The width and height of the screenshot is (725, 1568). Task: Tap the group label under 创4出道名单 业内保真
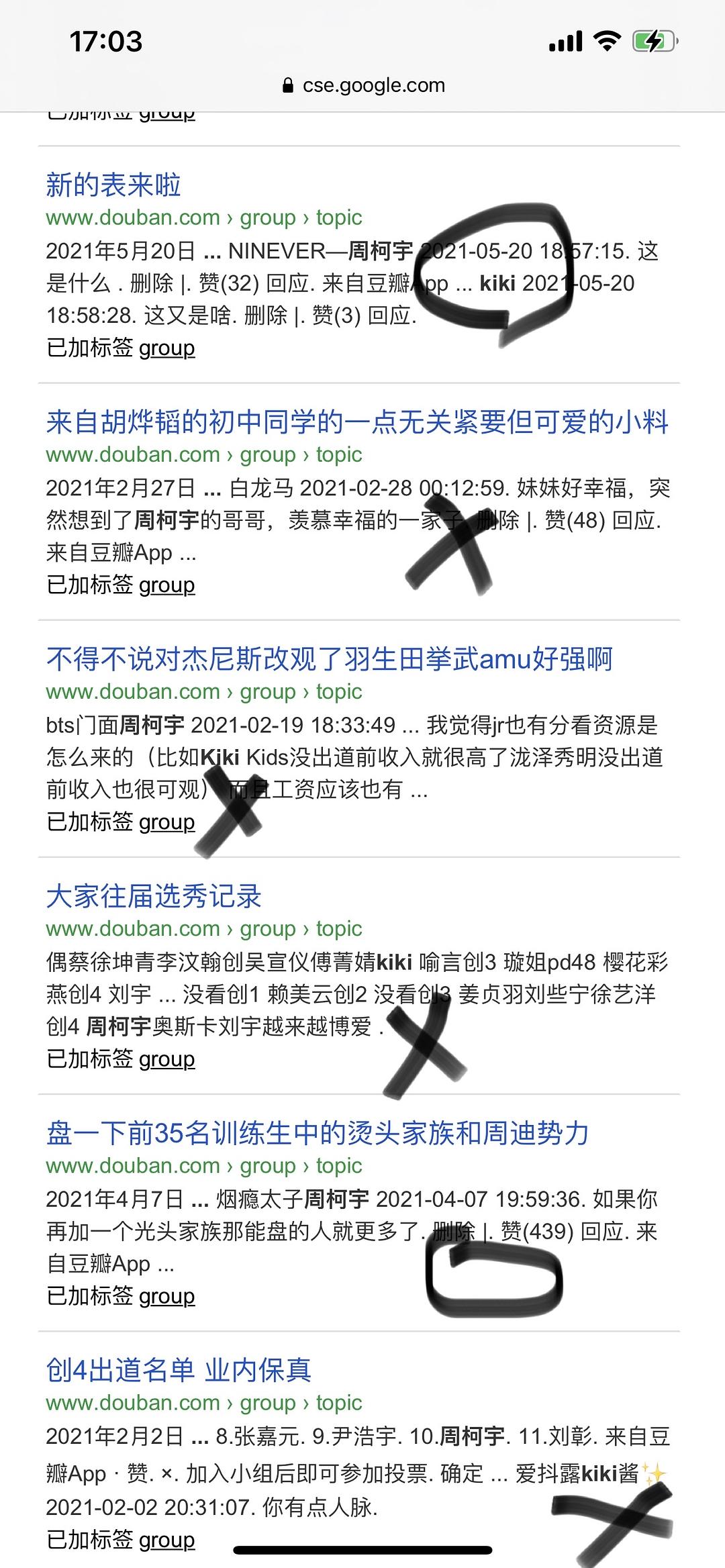pyautogui.click(x=167, y=1539)
